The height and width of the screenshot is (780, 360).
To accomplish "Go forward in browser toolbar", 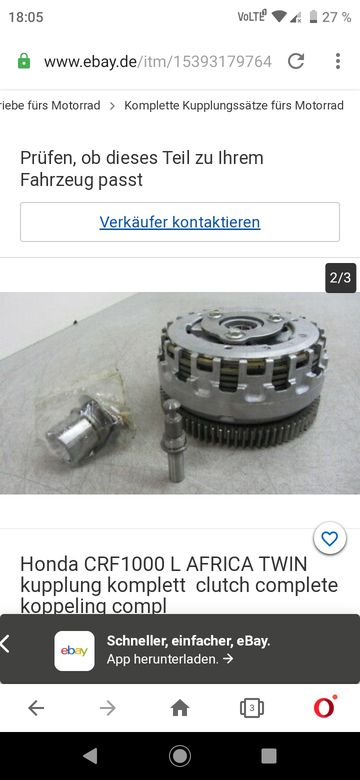I will coord(108,708).
